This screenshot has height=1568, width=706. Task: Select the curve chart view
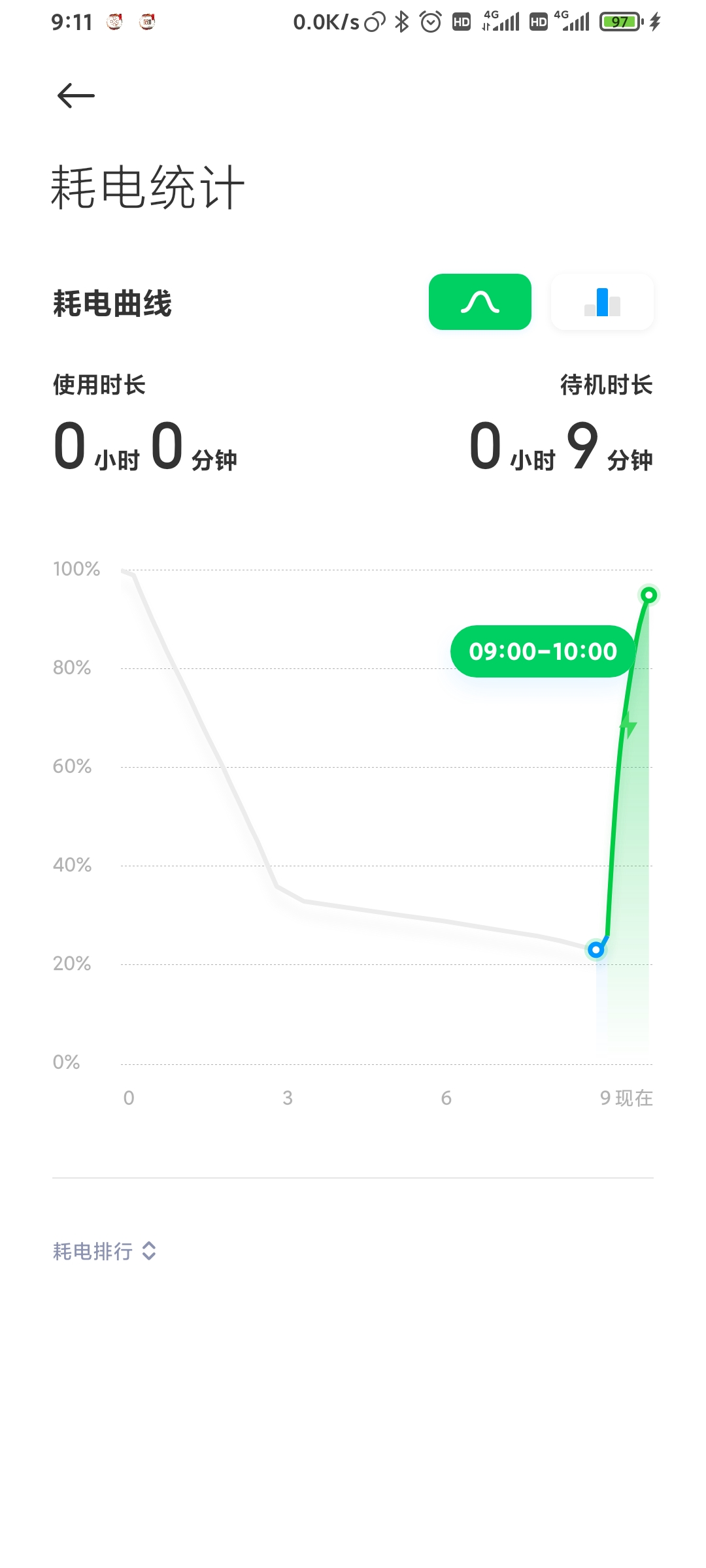(x=480, y=302)
